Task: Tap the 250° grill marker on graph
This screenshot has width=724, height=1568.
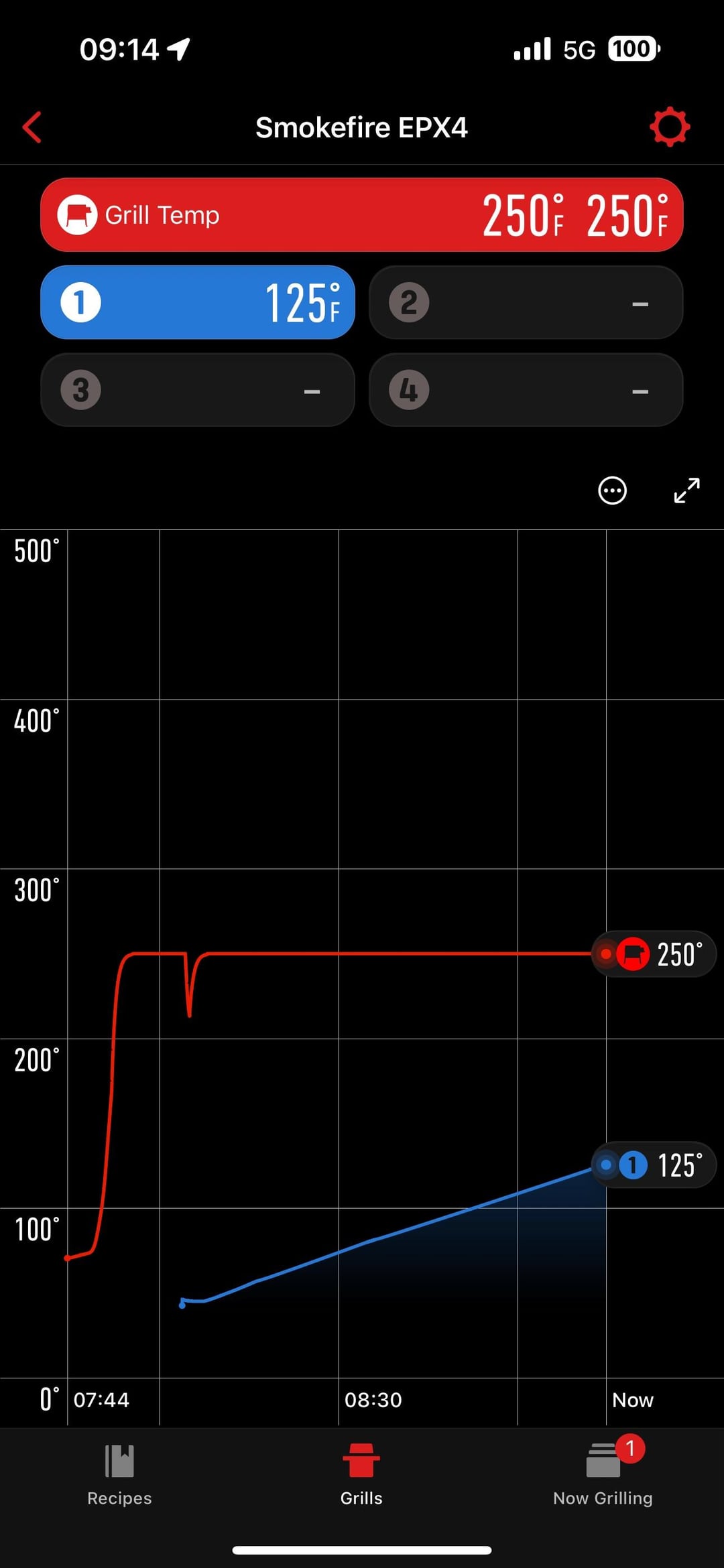Action: point(654,954)
